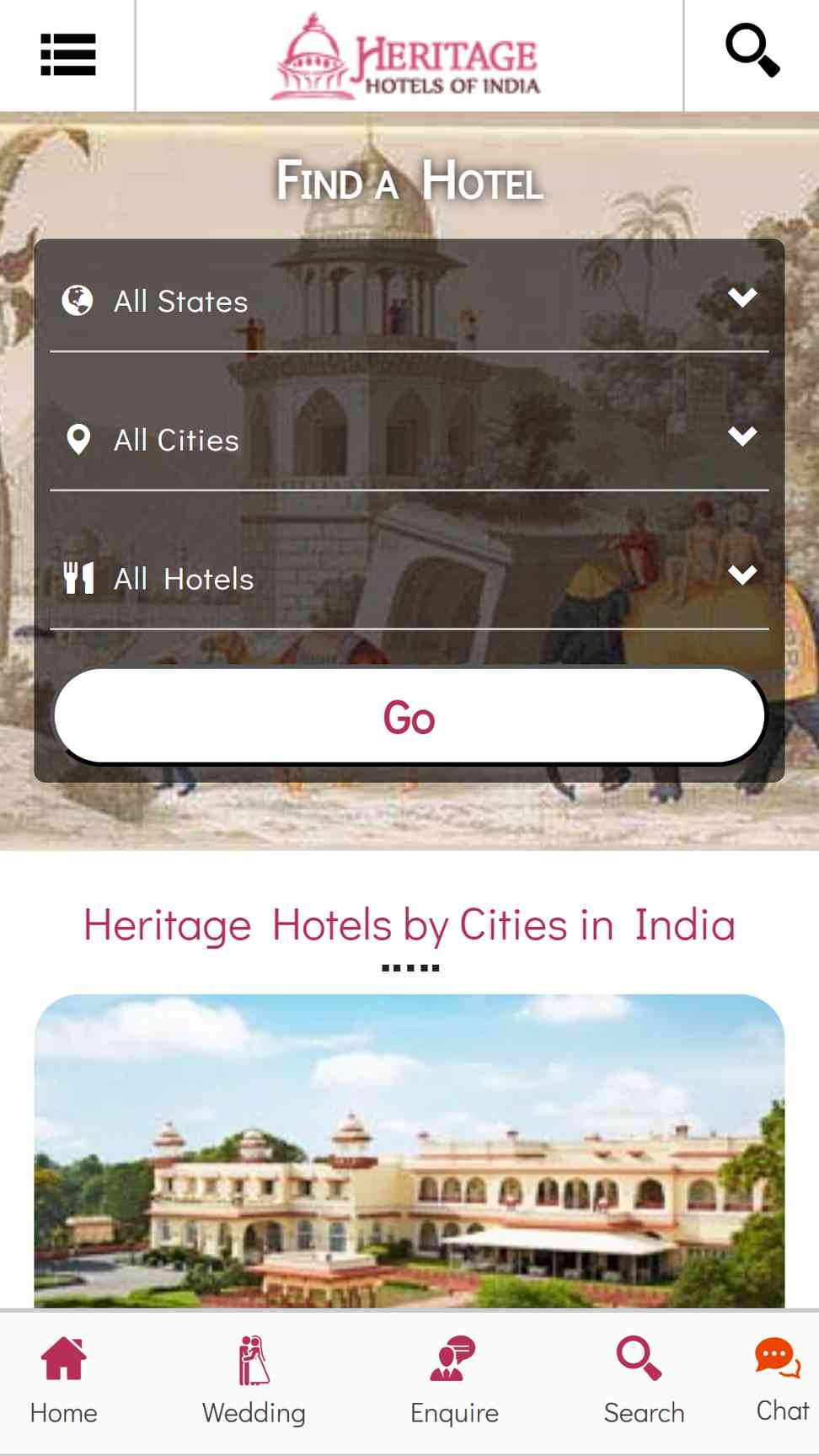
Task: Open the hamburger menu
Action: tap(67, 55)
